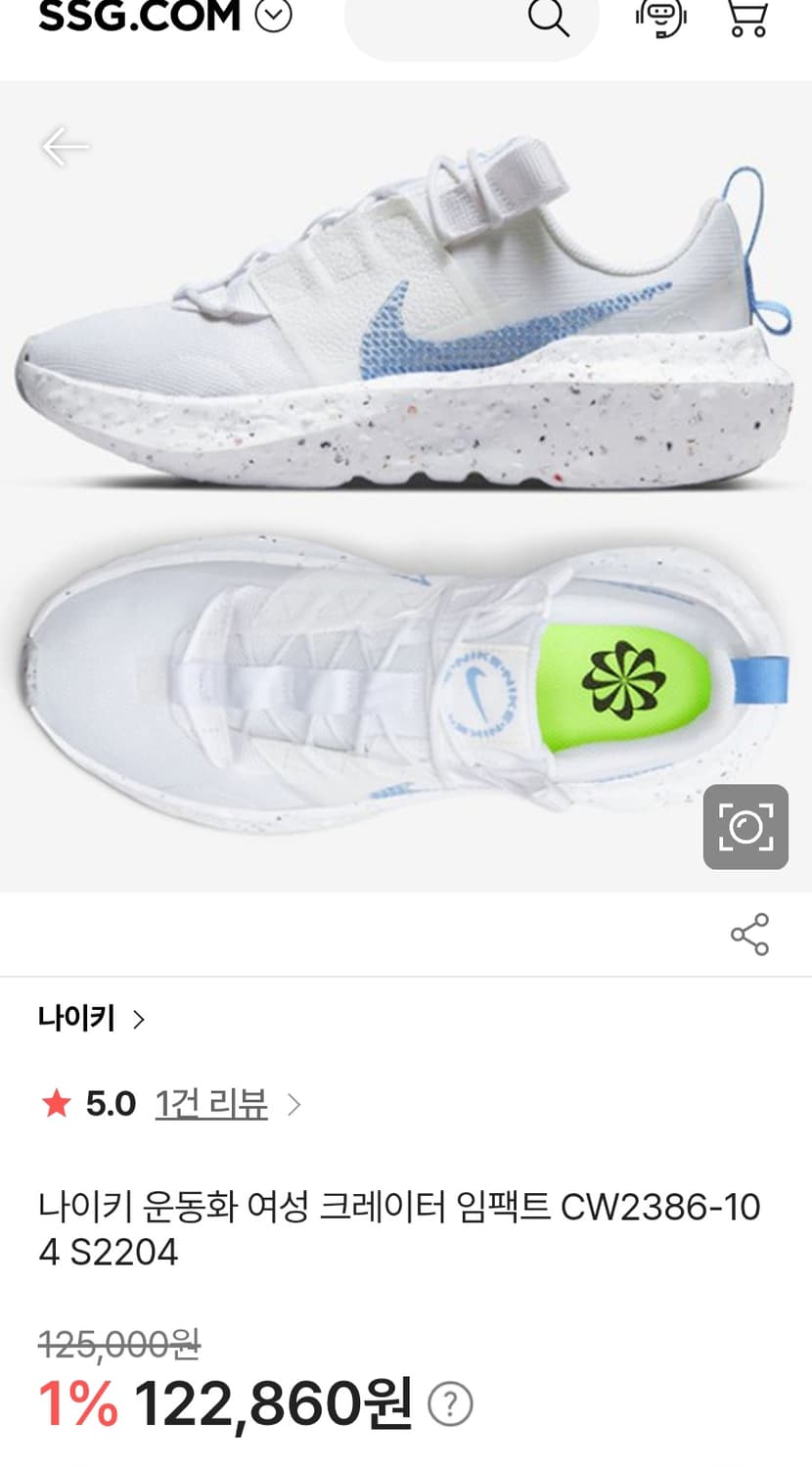Click the strikethrough original price 125,000원
Viewport: 812px width, 1468px height.
coord(117,1346)
